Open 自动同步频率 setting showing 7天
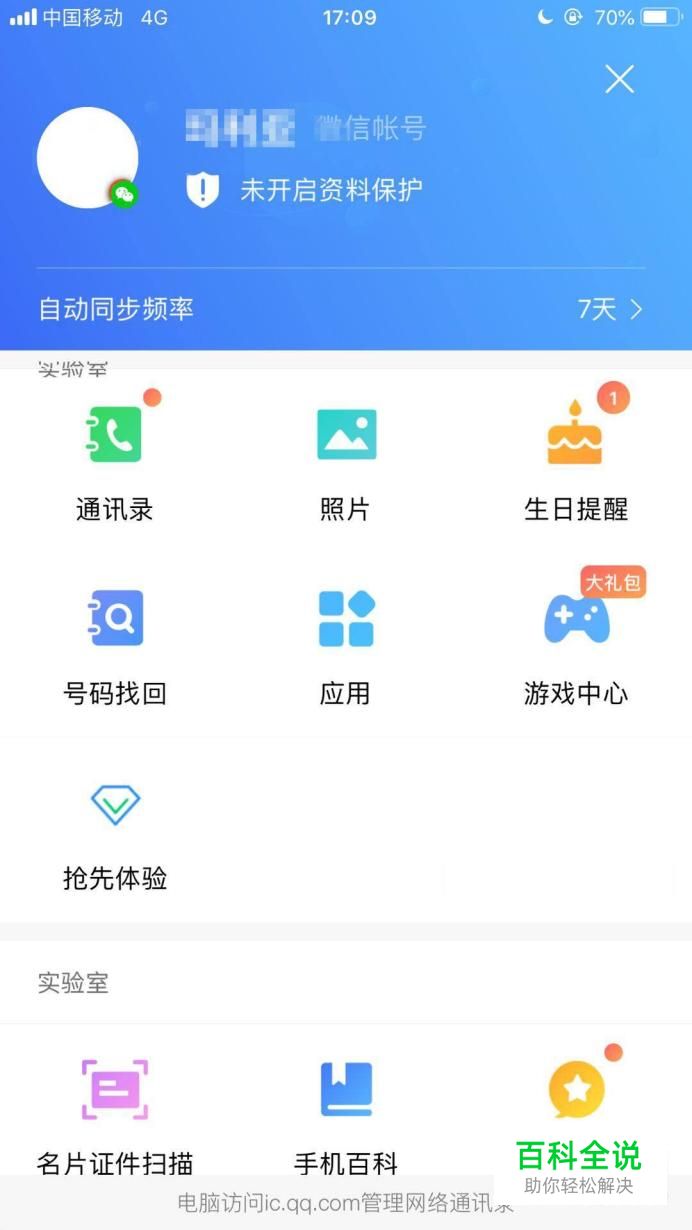The width and height of the screenshot is (692, 1230). point(341,309)
